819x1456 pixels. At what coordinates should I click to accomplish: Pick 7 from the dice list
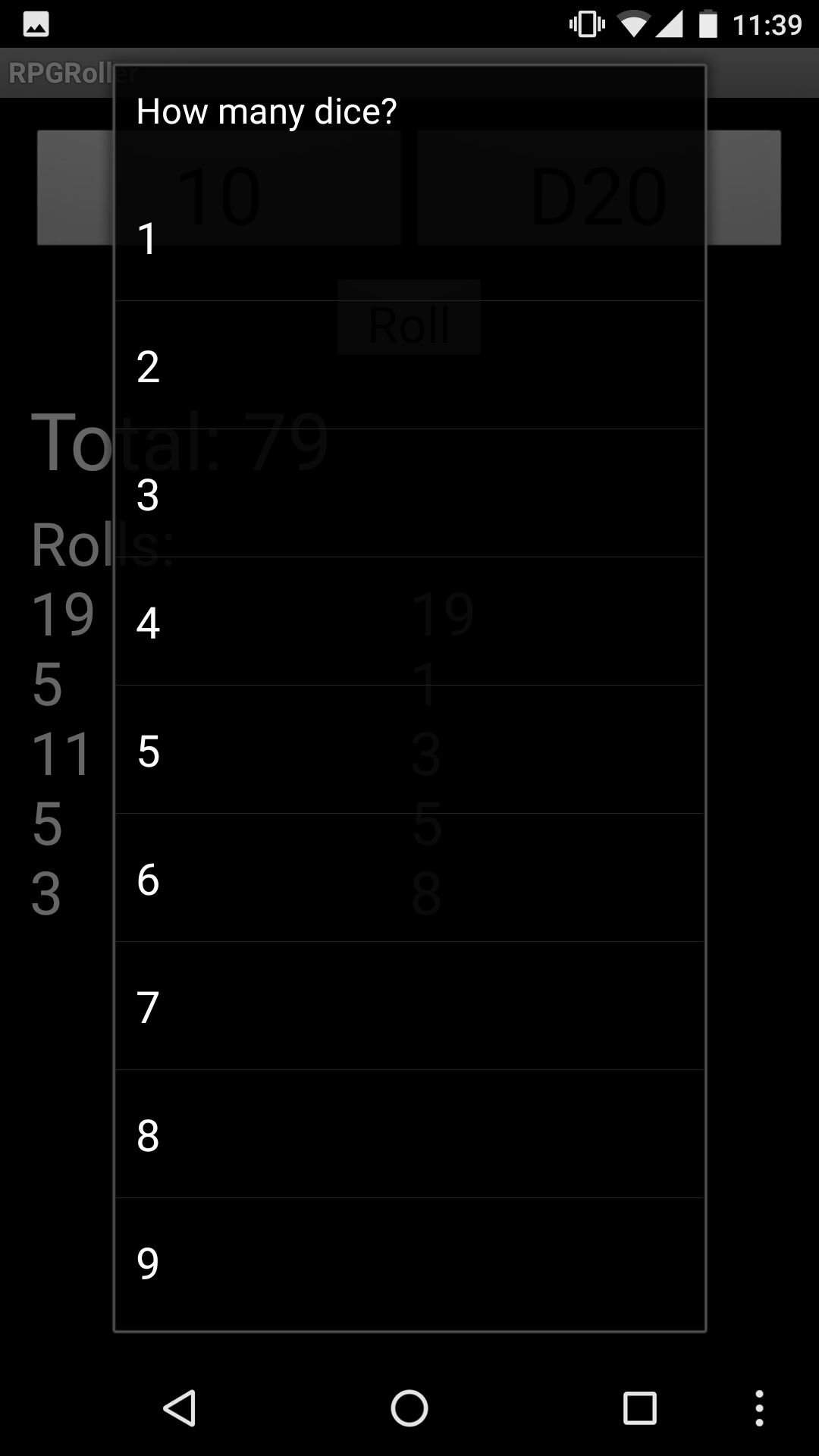pyautogui.click(x=409, y=1006)
